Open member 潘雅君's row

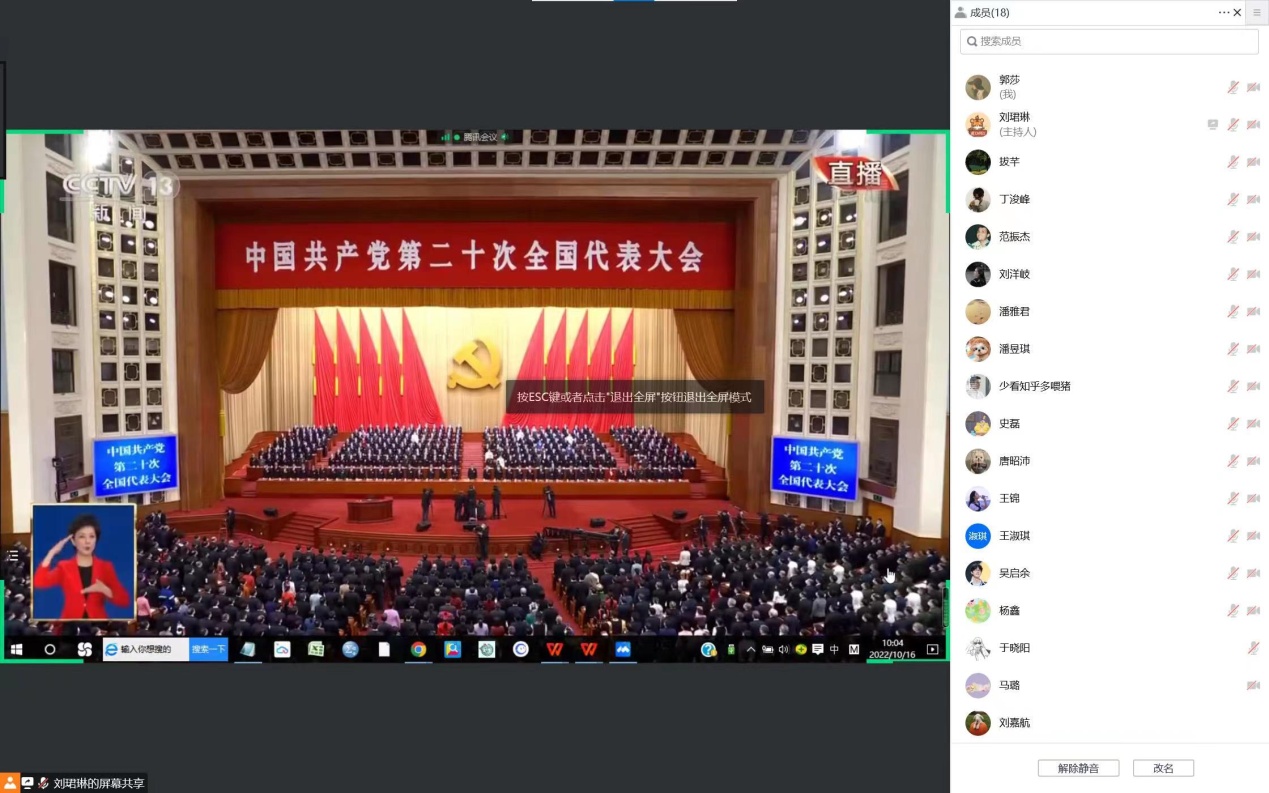1014,311
